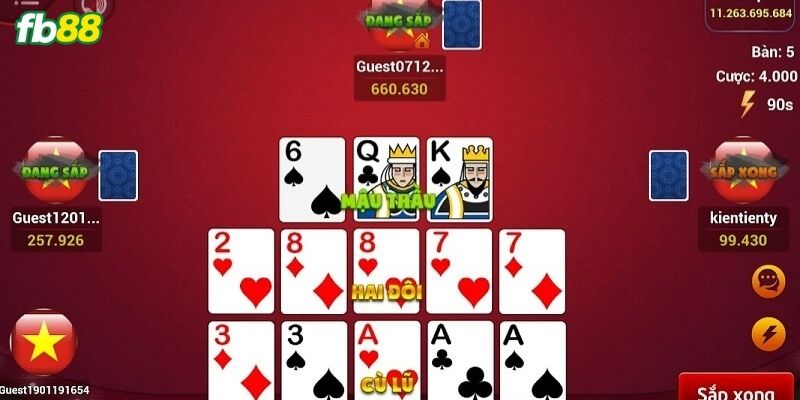Select the Ace of clubs card
800x400 pixels.
459,360
